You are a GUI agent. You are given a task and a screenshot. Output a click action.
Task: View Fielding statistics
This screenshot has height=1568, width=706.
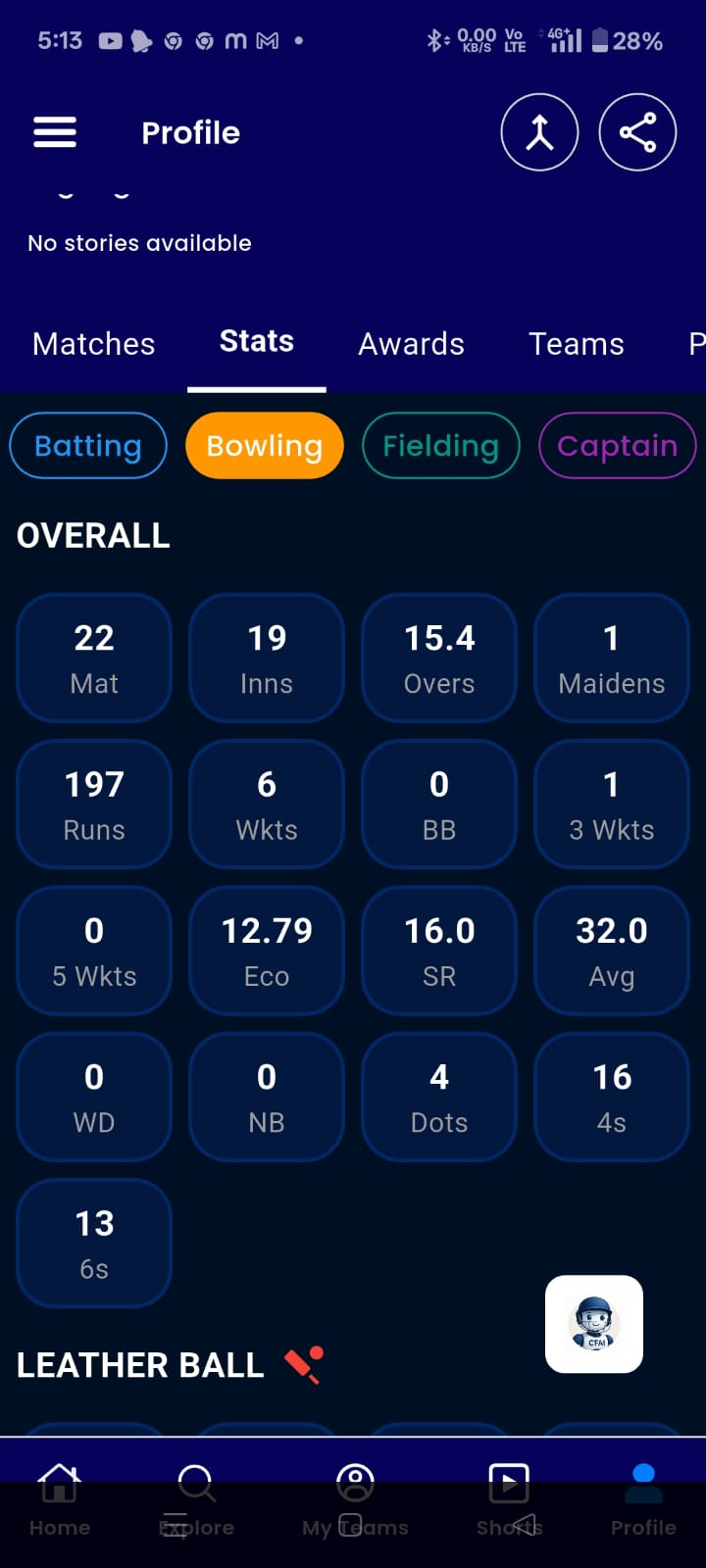(440, 446)
